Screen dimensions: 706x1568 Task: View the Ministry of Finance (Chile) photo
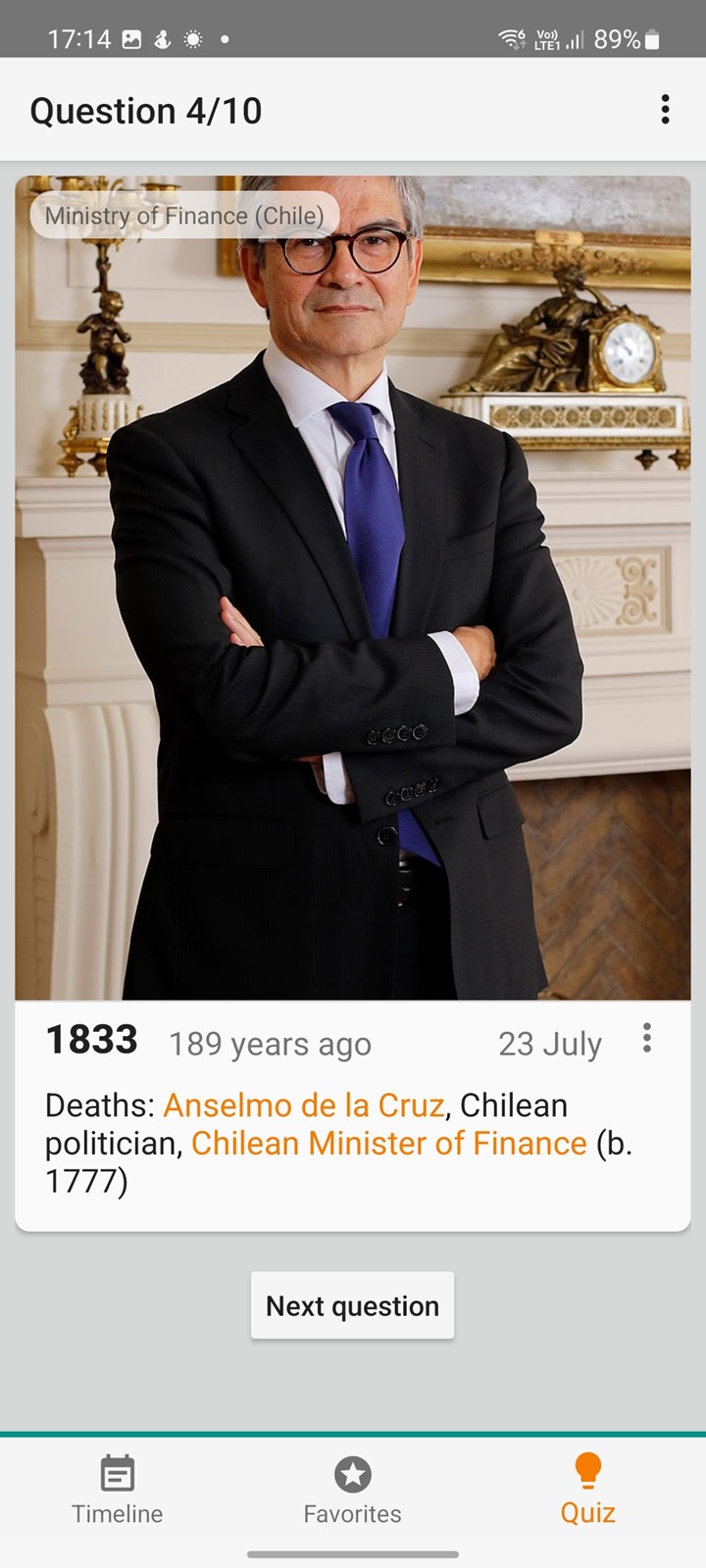point(353,588)
